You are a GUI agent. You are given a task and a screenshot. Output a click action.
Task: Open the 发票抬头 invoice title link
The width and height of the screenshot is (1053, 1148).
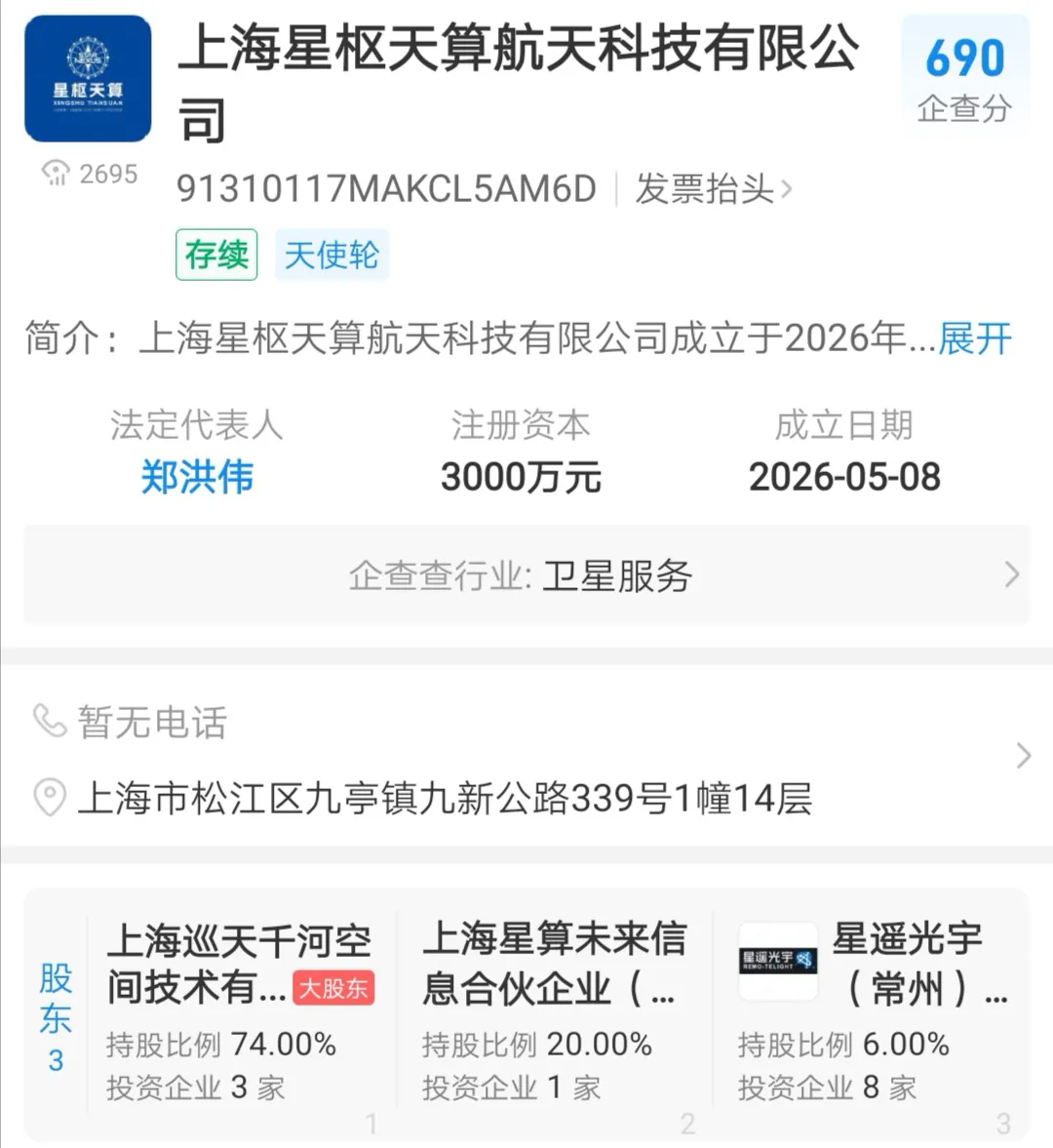(714, 189)
